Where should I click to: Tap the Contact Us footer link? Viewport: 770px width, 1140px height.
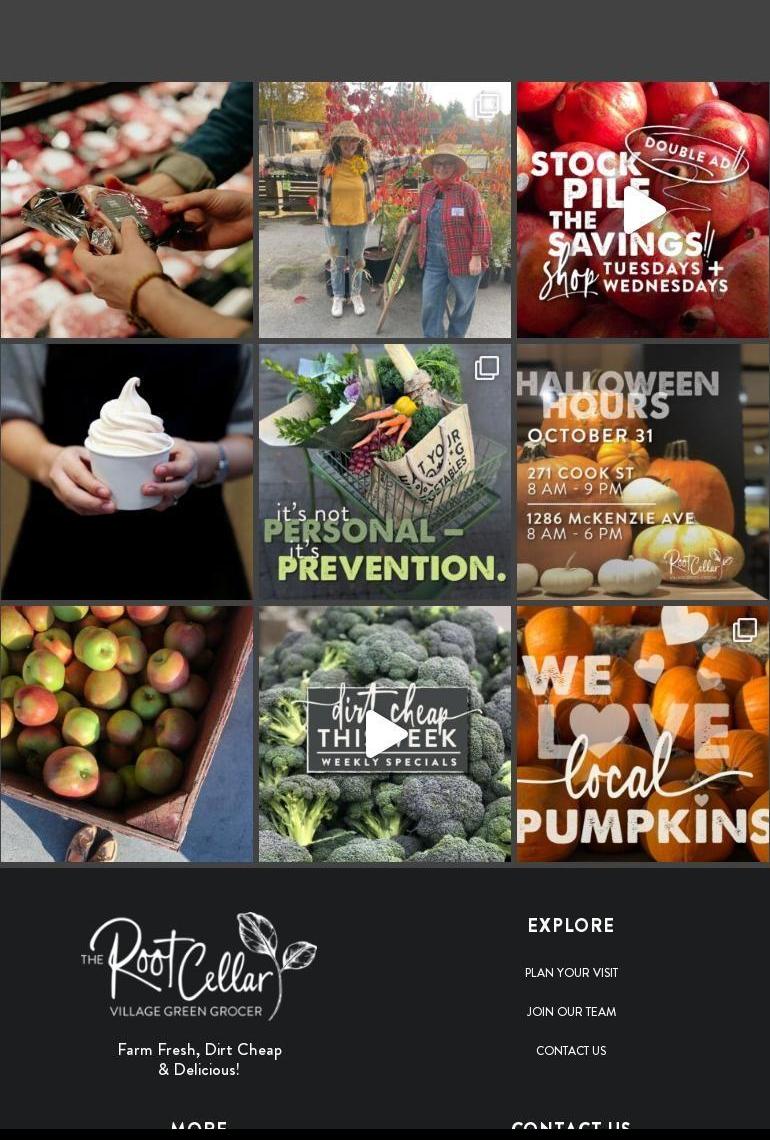pos(571,1051)
